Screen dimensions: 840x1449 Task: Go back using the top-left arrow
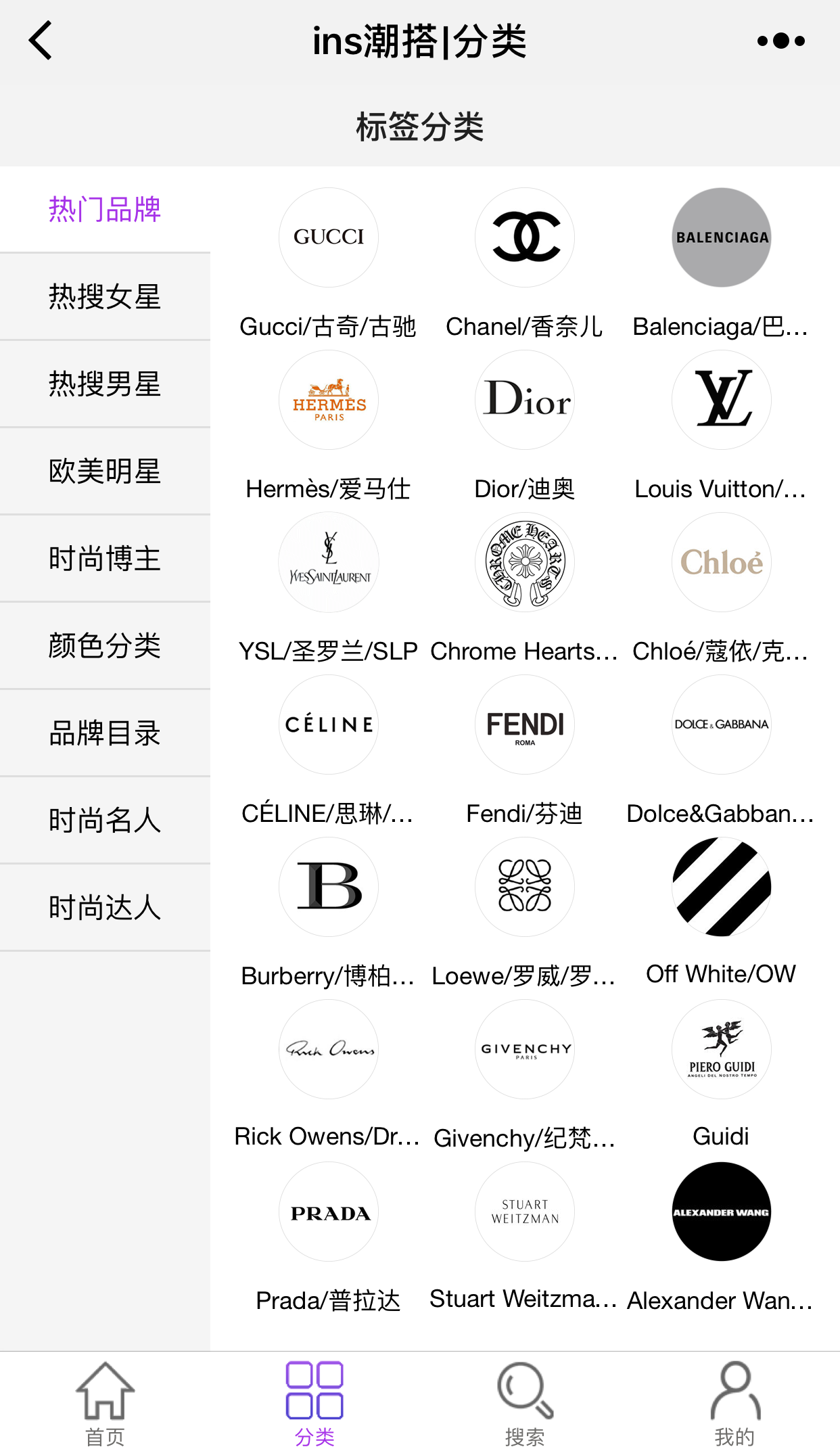41,41
